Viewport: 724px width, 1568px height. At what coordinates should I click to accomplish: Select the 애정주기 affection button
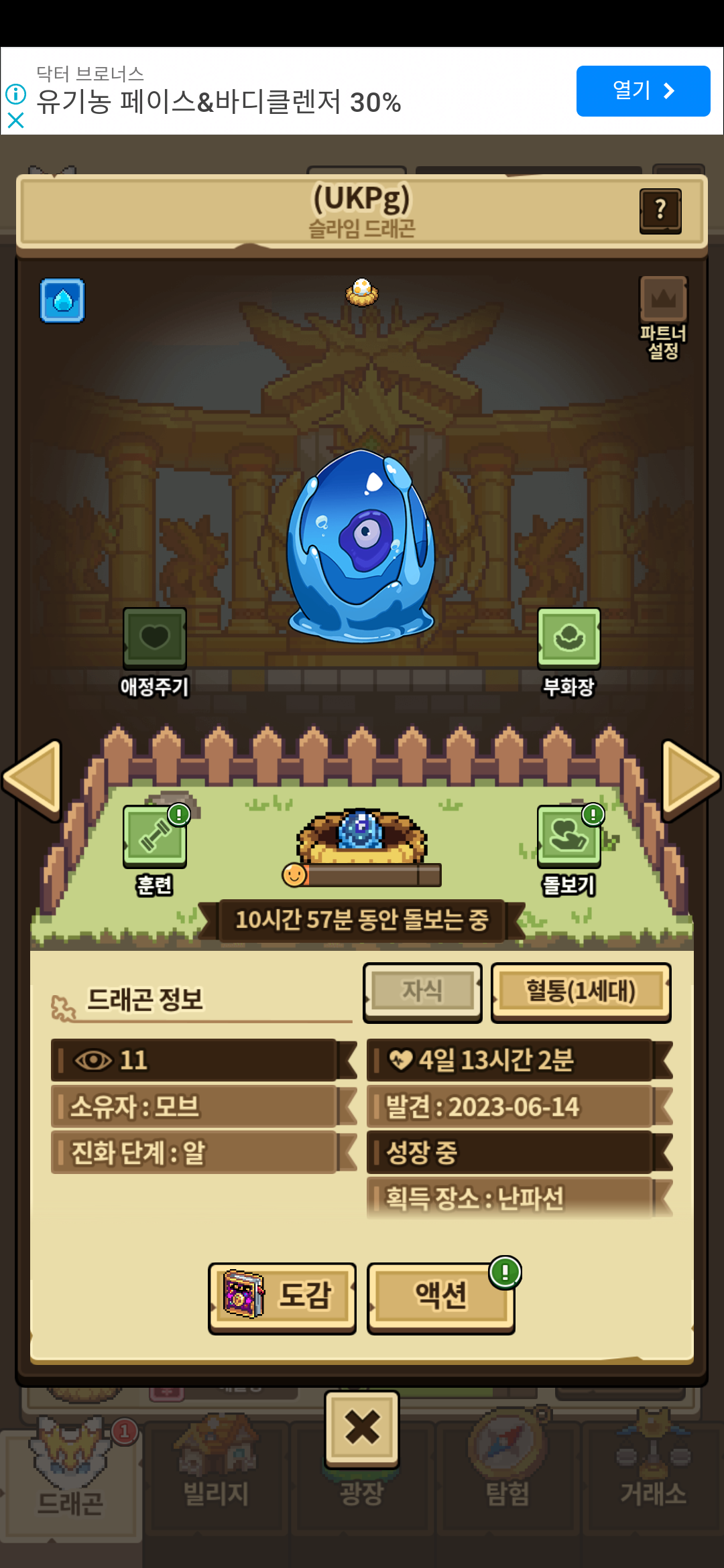[155, 653]
